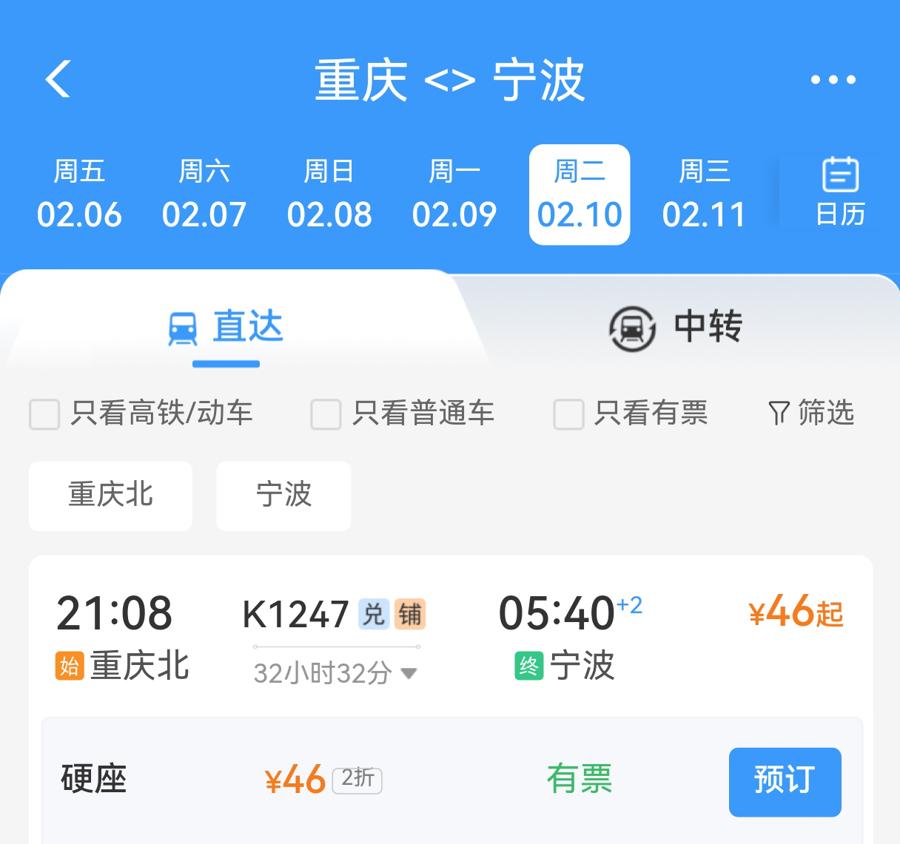Select date 周一 02.09

(454, 194)
